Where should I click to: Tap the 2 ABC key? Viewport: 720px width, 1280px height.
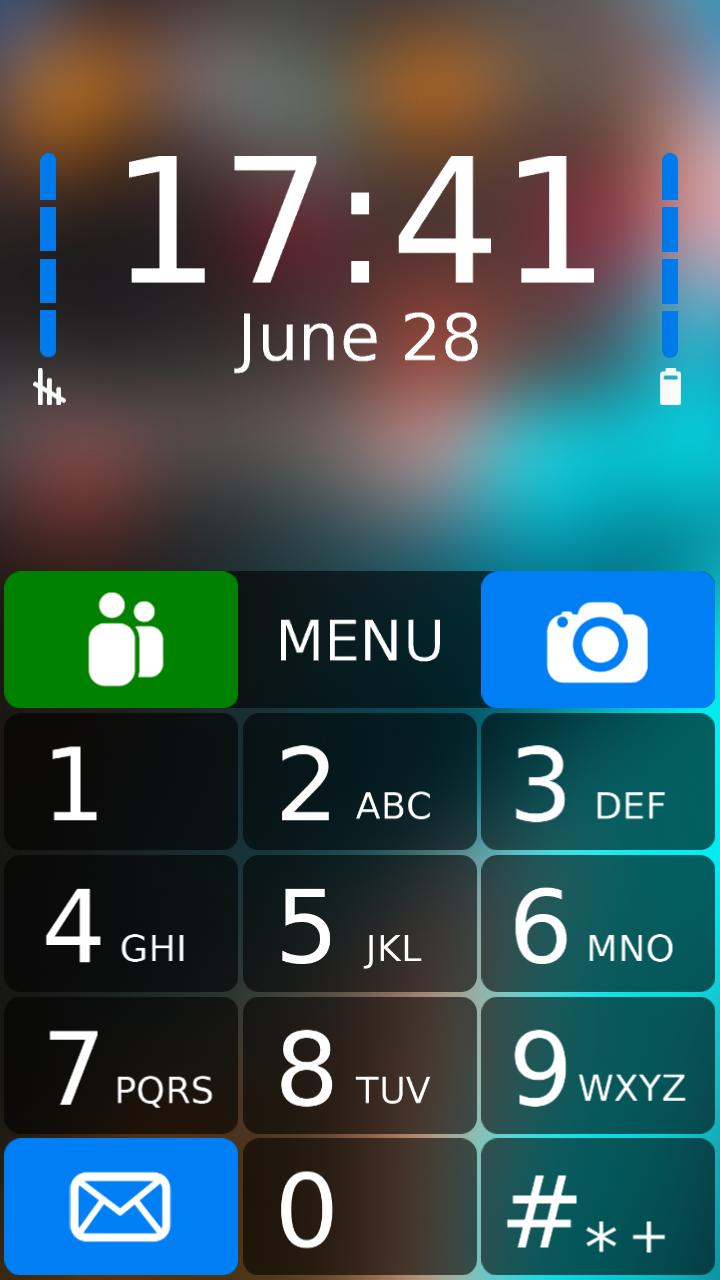coord(360,782)
